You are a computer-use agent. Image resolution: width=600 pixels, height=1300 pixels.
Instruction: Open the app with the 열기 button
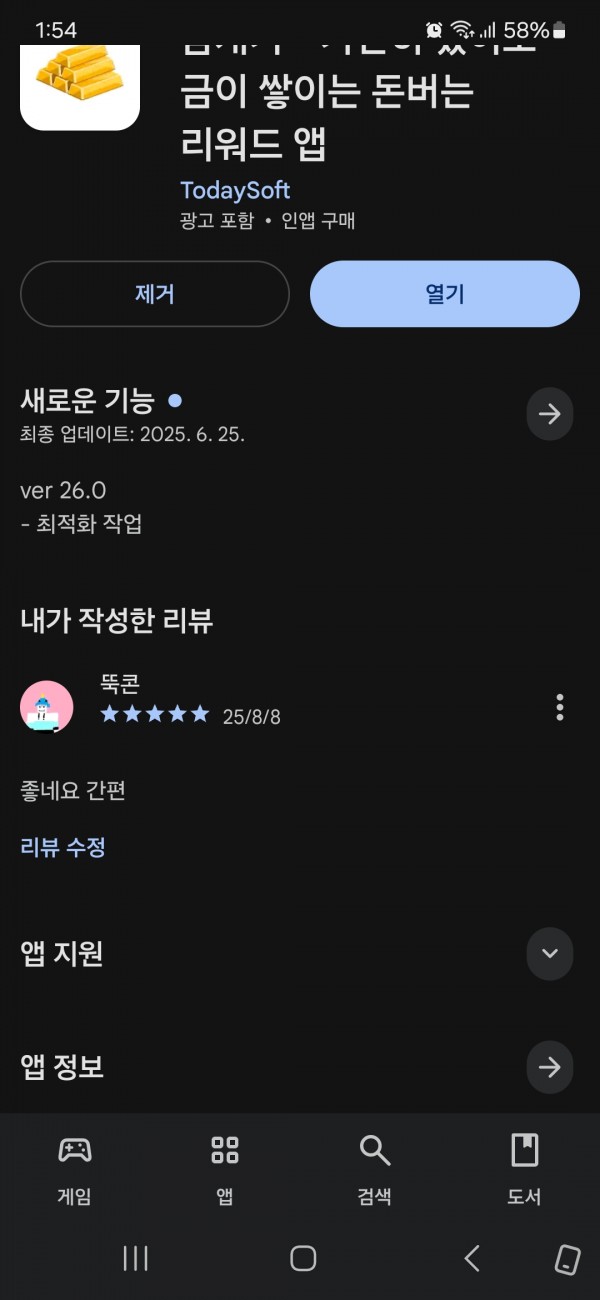[x=445, y=294]
